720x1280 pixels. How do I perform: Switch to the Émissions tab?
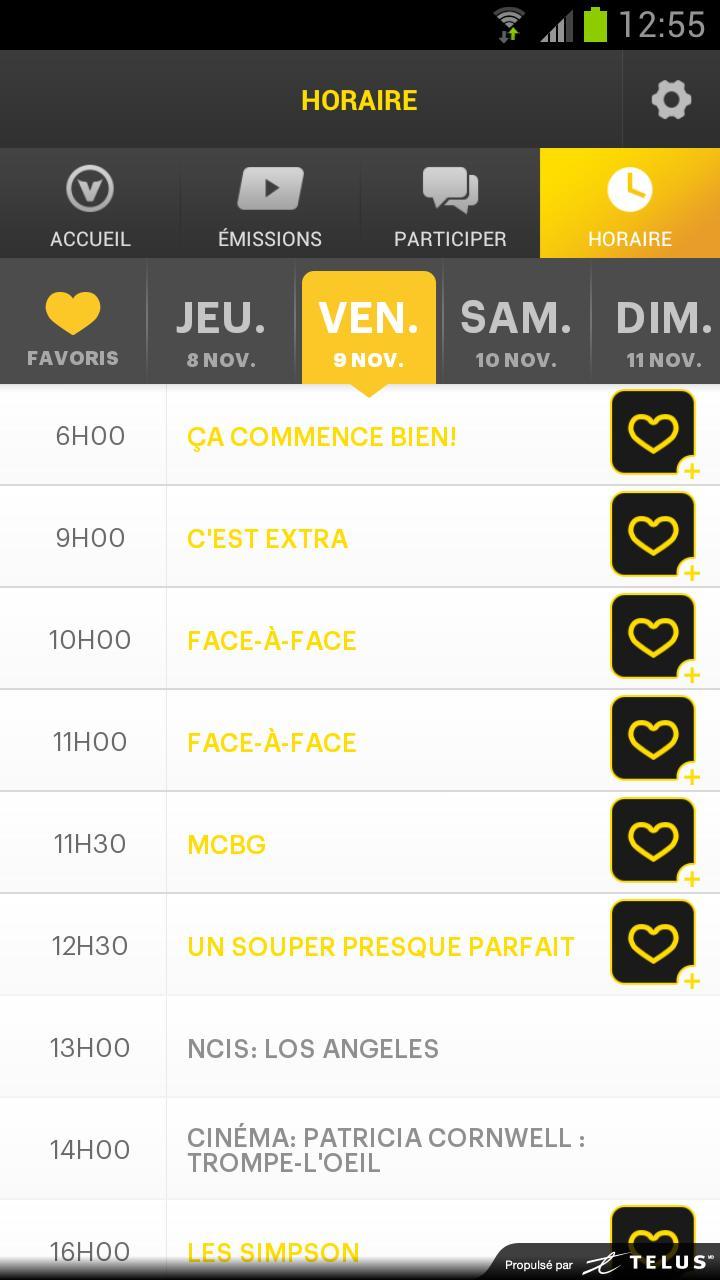[270, 204]
